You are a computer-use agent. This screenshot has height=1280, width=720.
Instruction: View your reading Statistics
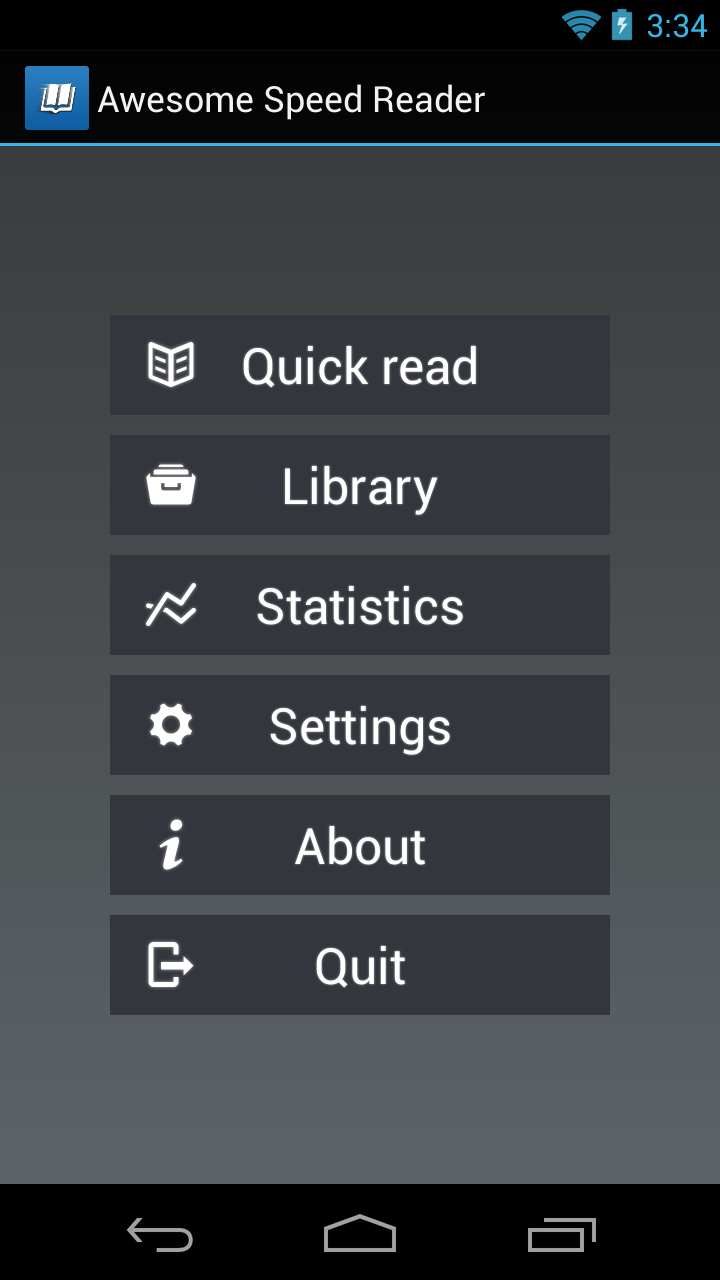[360, 604]
